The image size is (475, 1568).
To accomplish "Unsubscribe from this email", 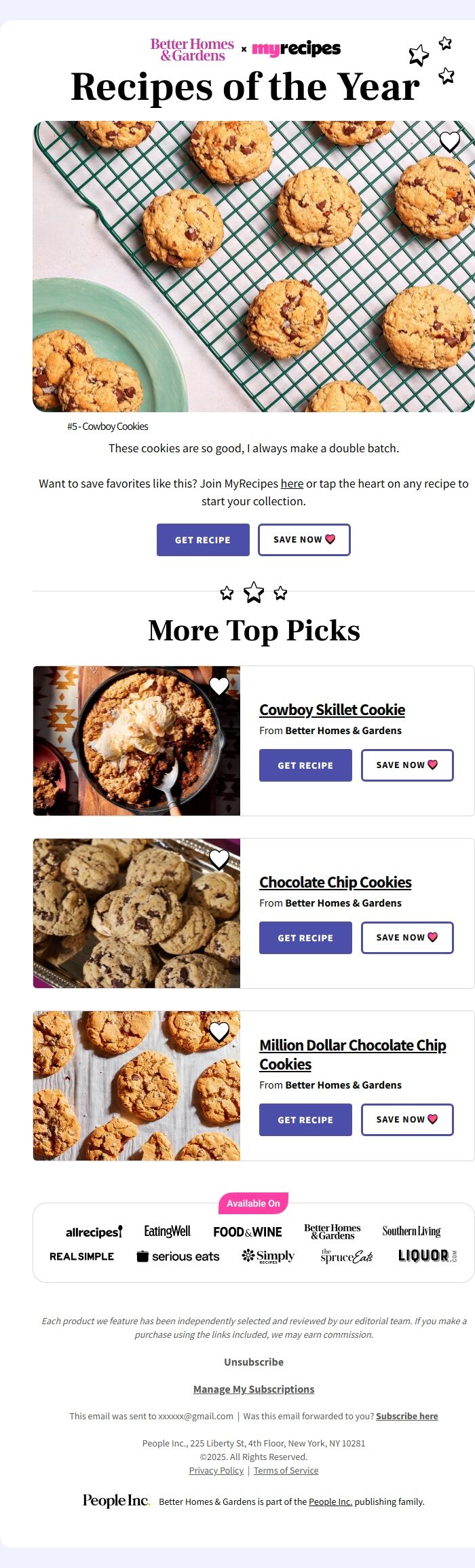I will click(x=254, y=1362).
